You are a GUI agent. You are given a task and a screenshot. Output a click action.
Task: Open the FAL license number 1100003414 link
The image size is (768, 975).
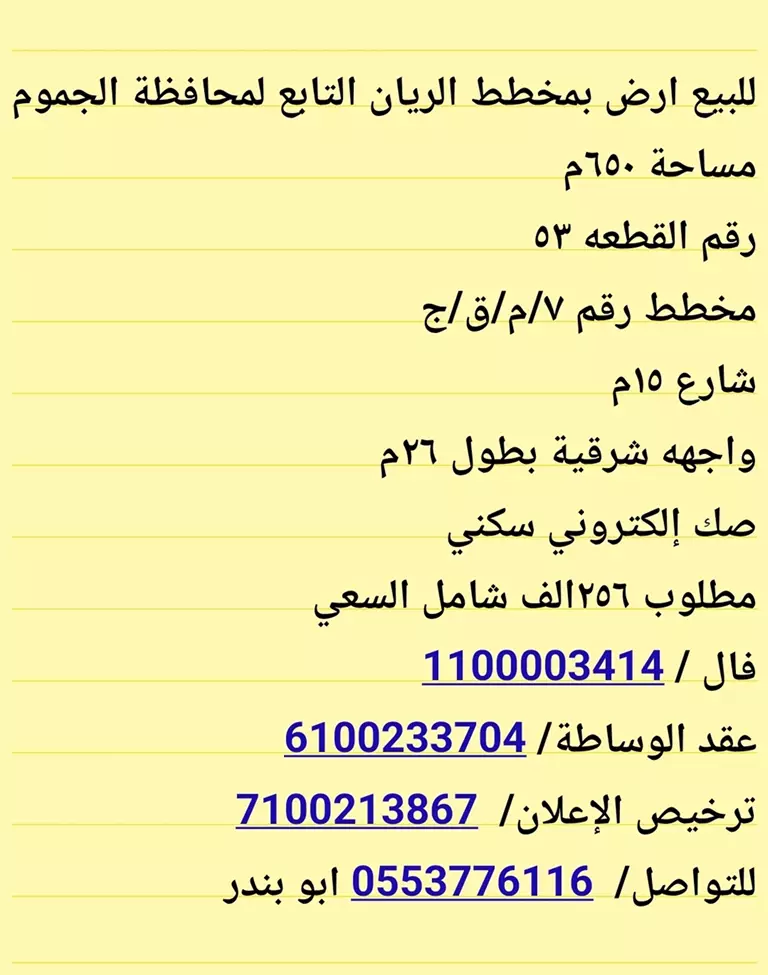543,665
